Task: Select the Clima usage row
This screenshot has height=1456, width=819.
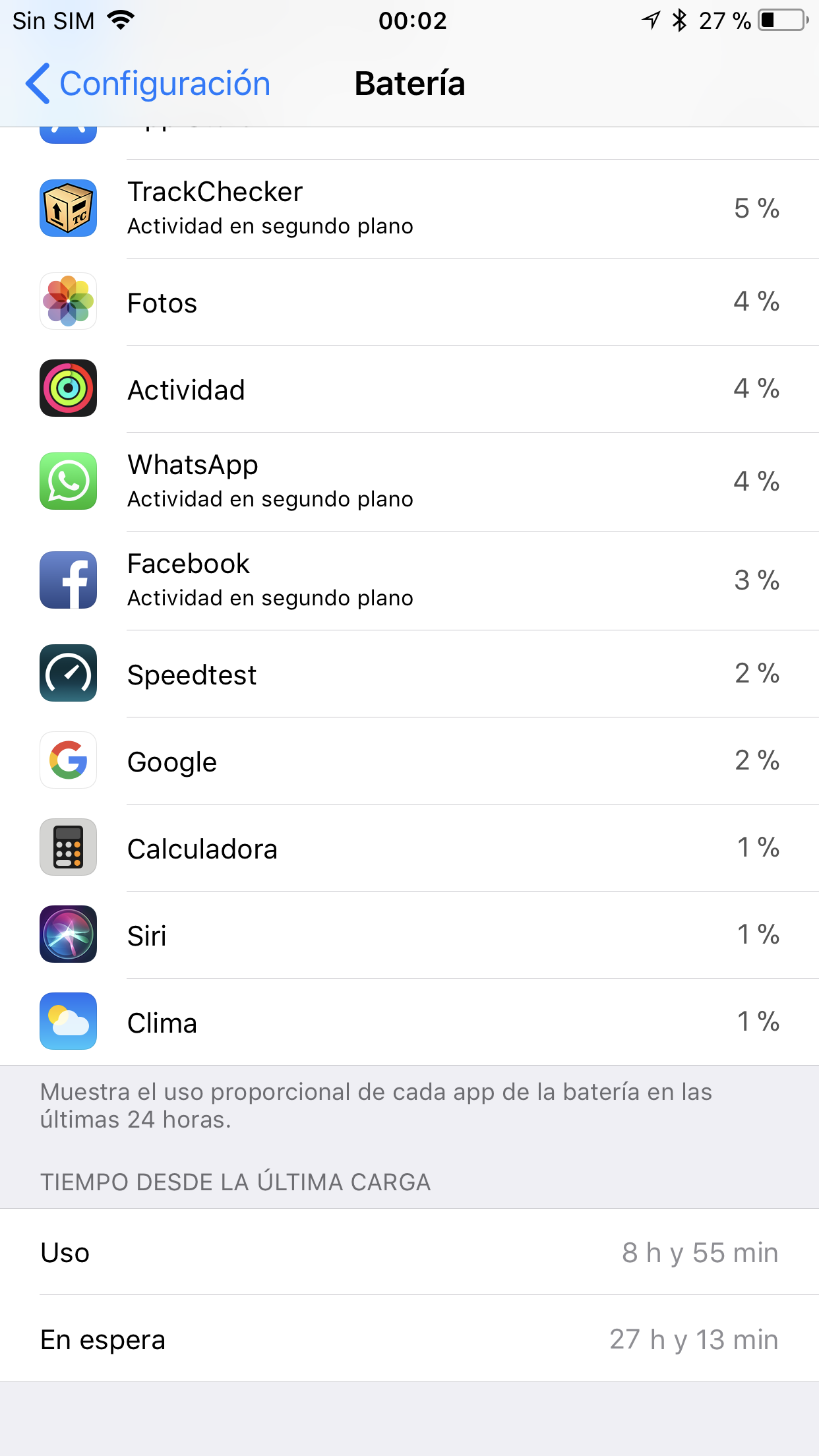Action: (x=409, y=1022)
